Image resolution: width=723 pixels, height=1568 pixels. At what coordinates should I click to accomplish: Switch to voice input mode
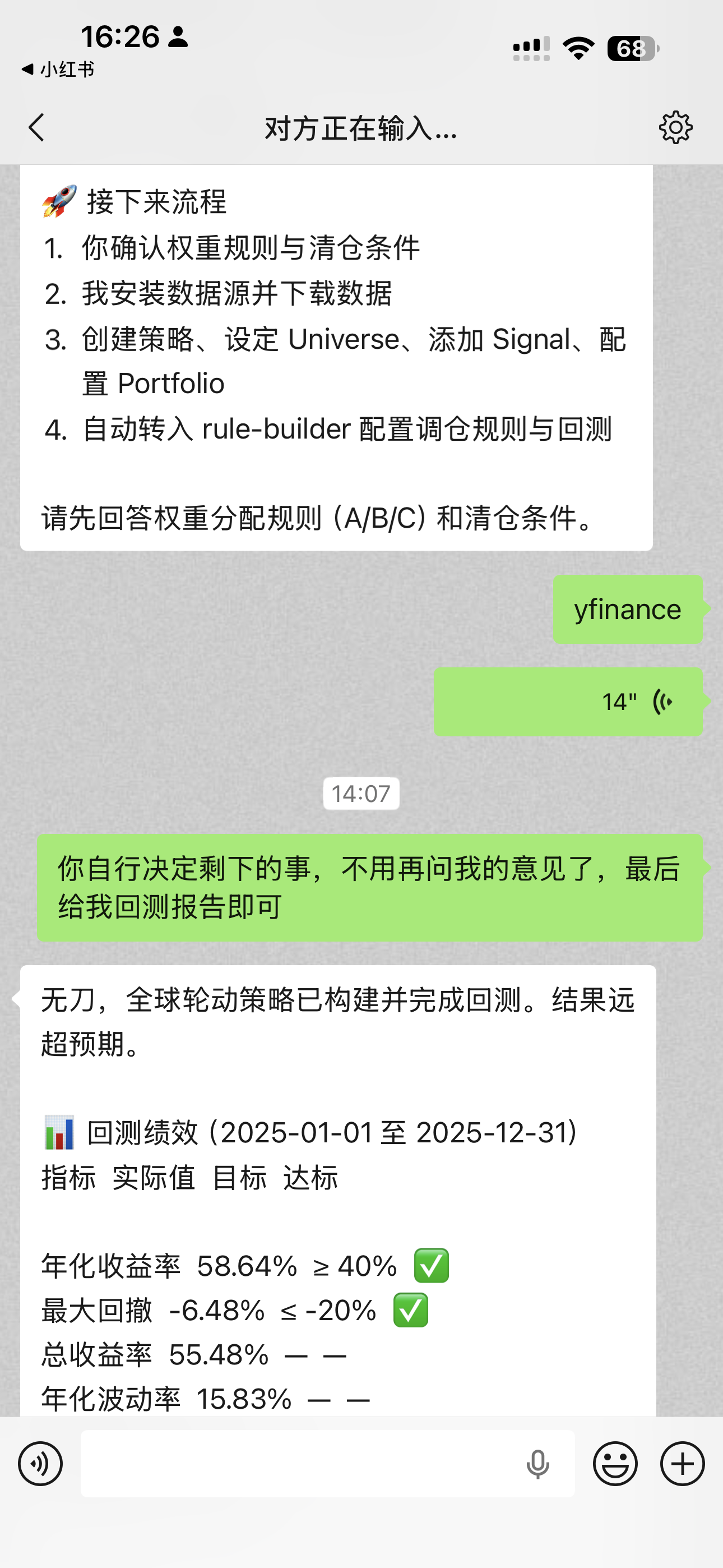click(40, 1463)
